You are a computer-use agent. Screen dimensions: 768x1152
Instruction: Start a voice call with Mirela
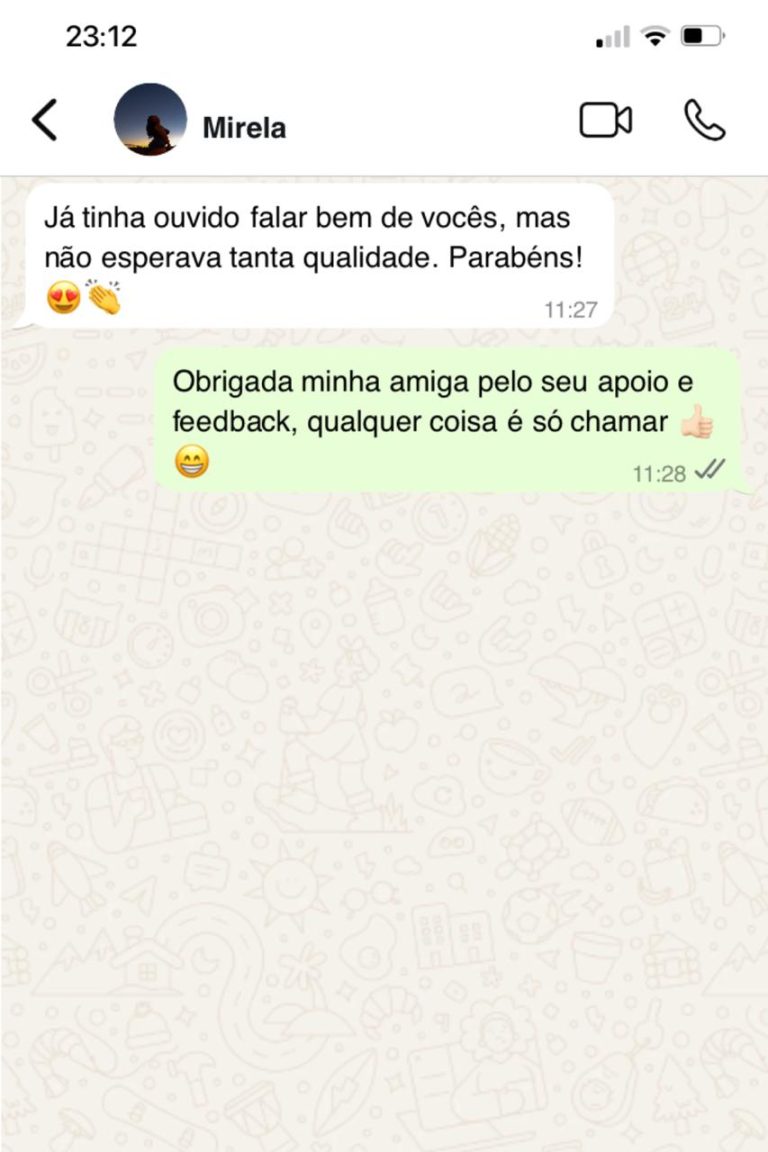point(704,121)
